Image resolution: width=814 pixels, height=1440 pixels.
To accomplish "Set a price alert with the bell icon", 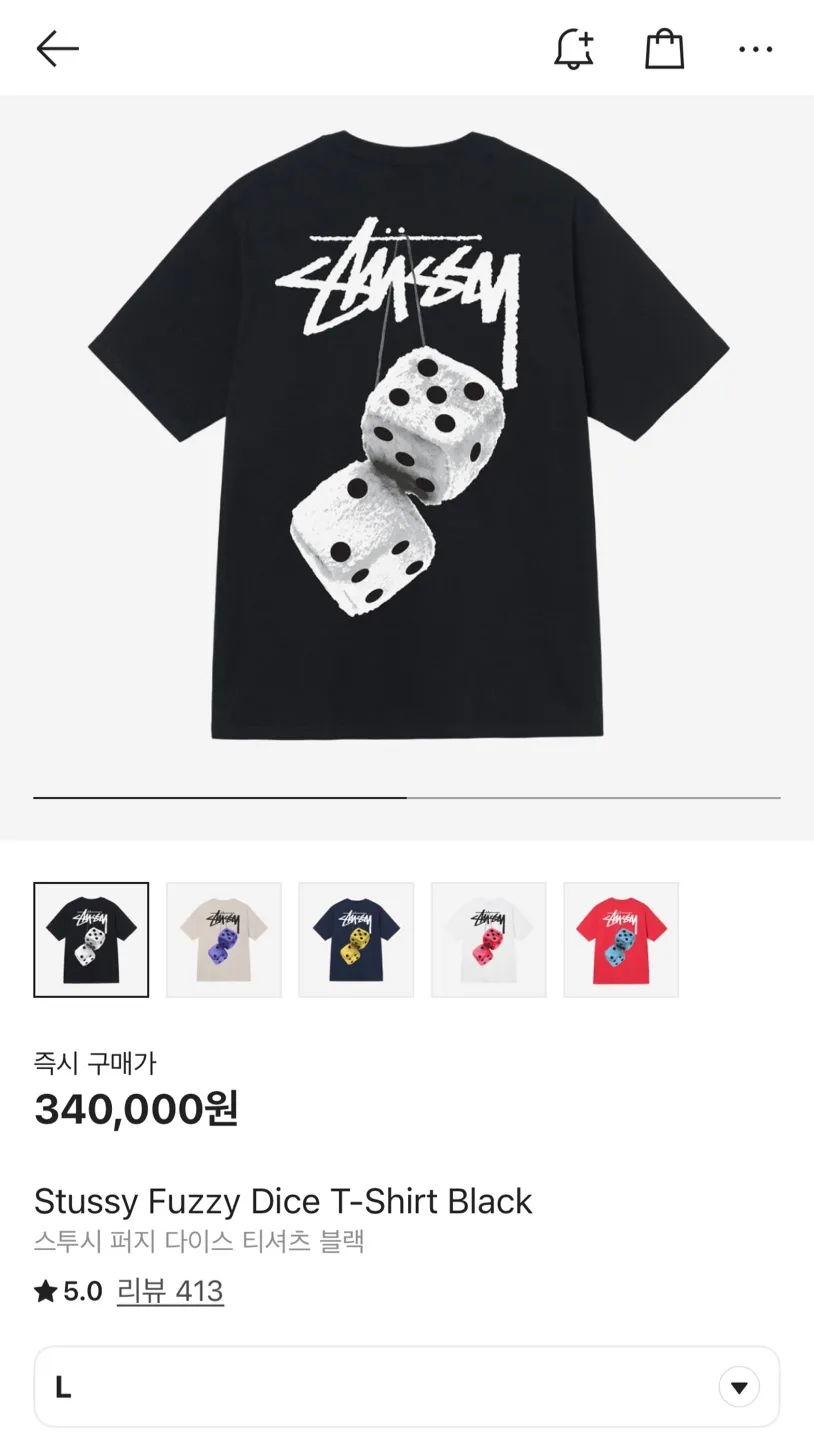I will click(x=574, y=48).
